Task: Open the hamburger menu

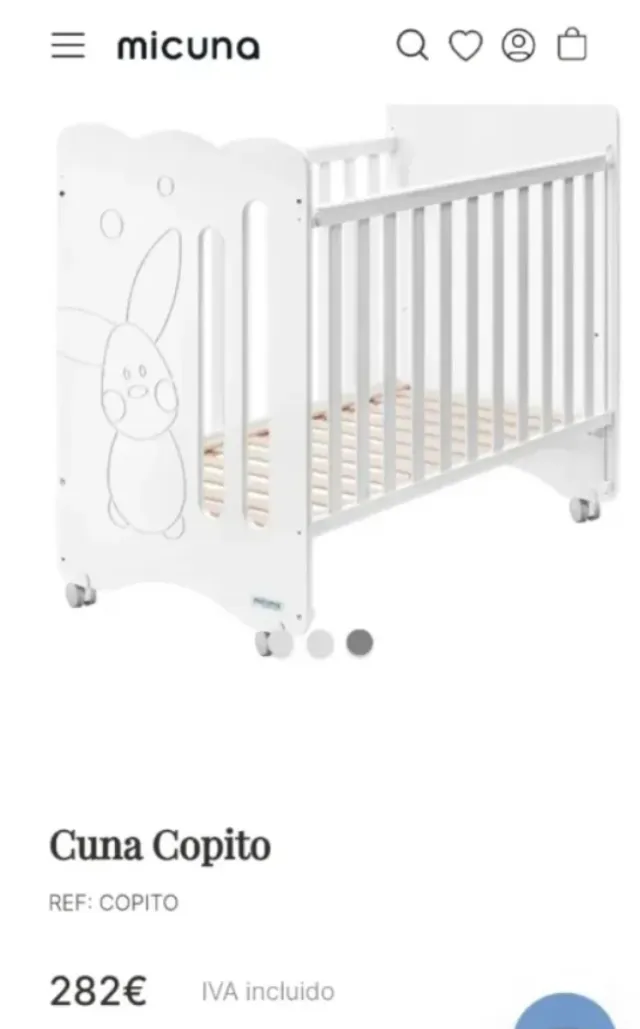Action: click(68, 45)
